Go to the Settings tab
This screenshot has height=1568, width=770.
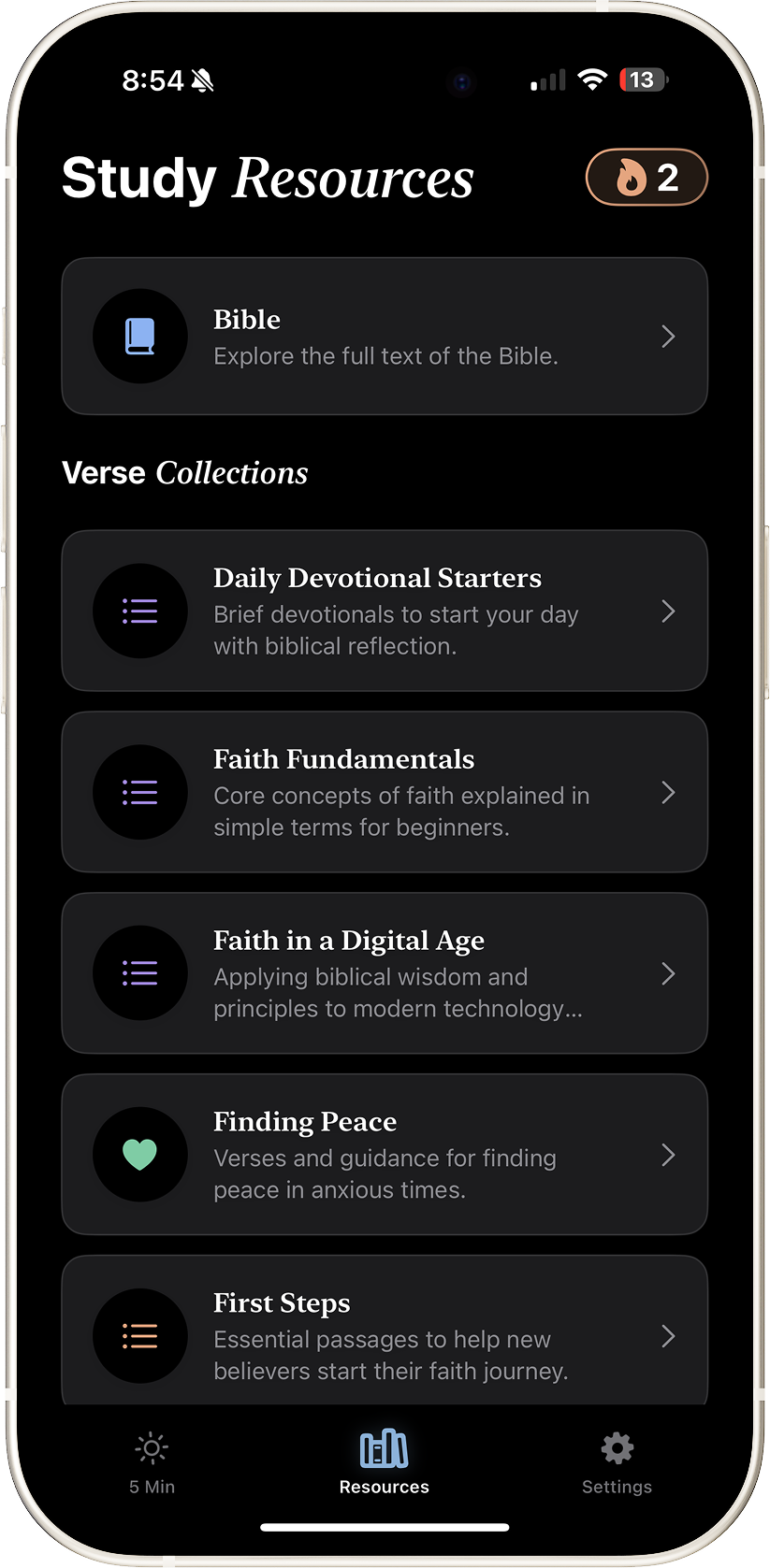(617, 1462)
